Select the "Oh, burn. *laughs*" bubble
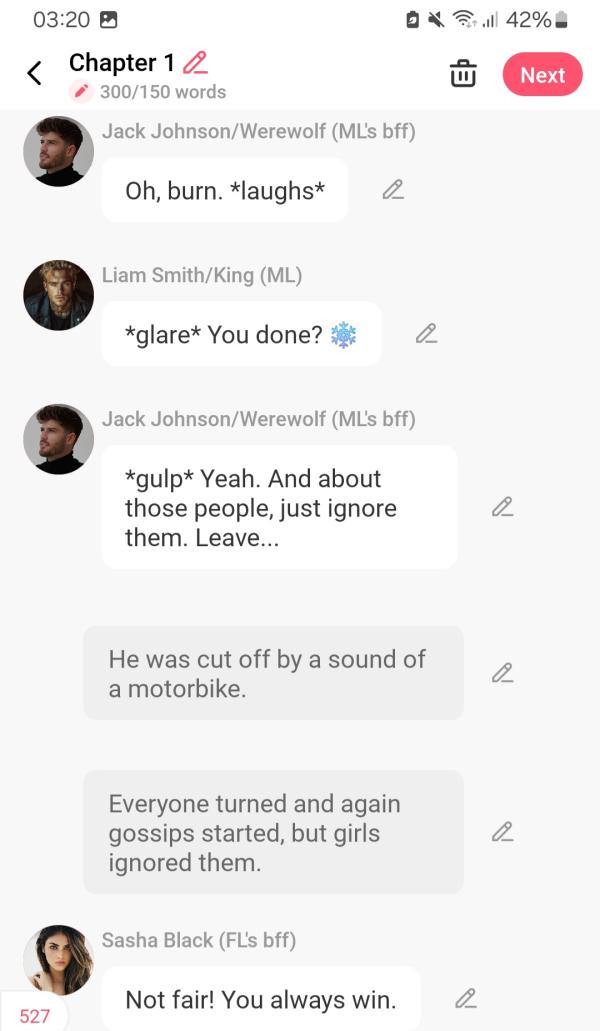The image size is (600, 1031). 225,190
